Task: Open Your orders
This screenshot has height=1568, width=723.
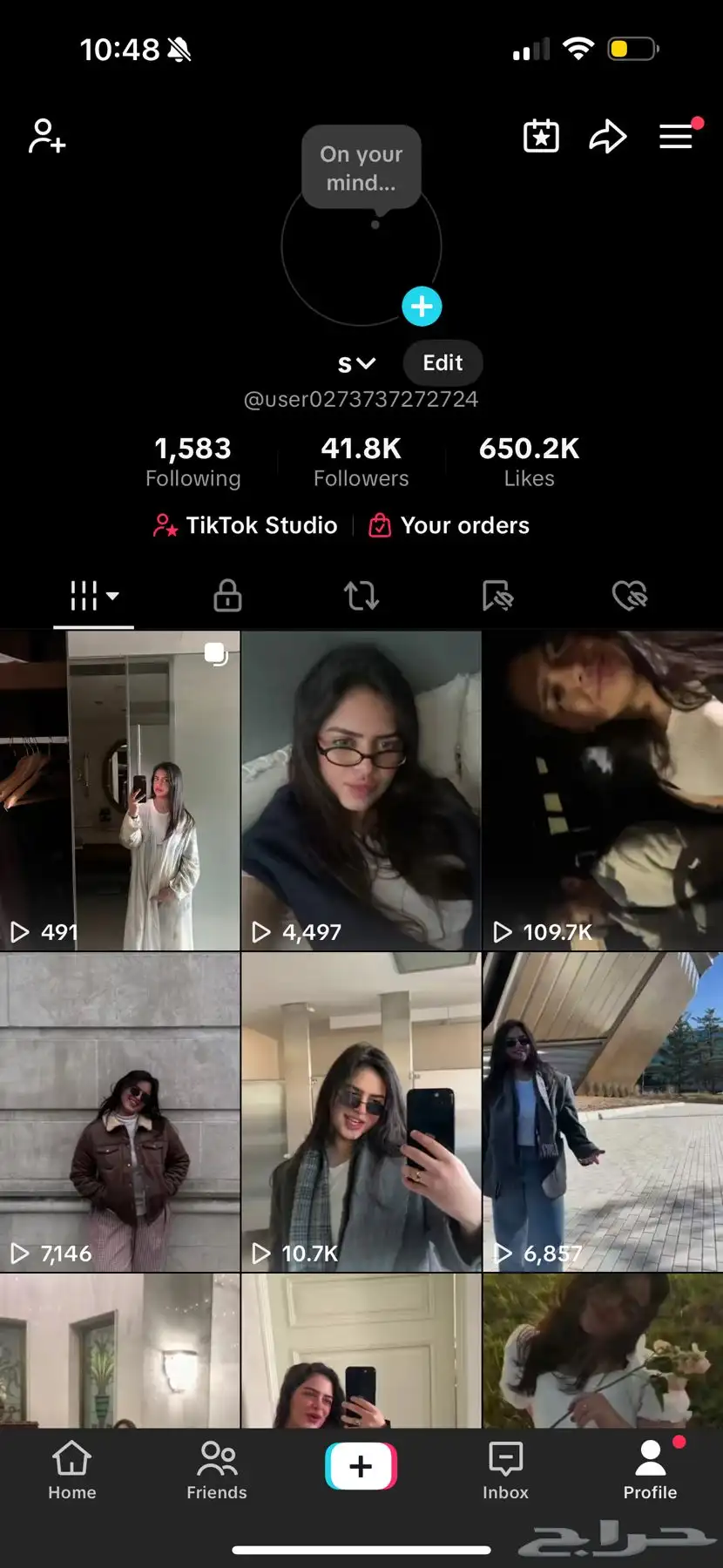Action: [450, 525]
